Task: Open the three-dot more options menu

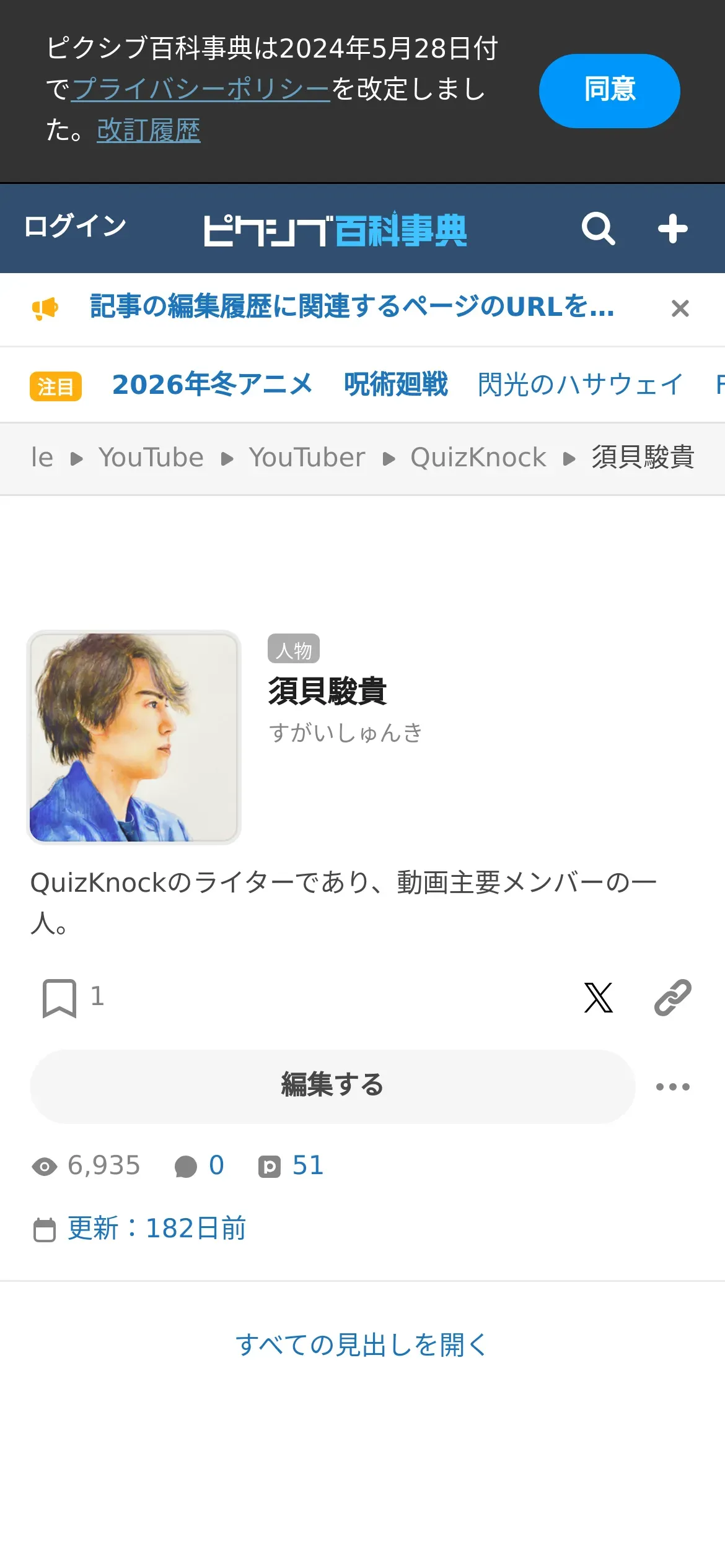Action: tap(672, 1087)
